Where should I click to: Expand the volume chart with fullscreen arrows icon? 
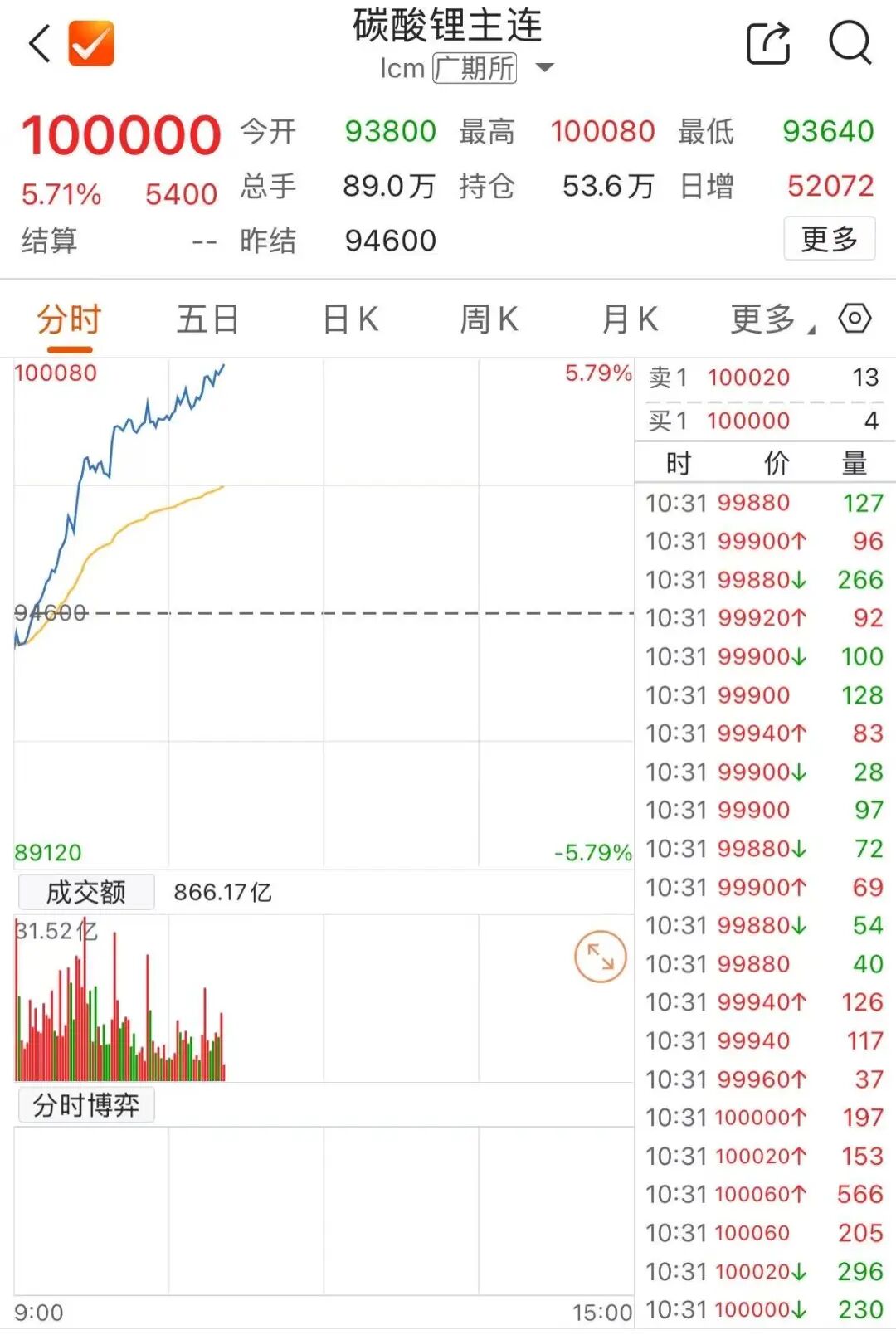tap(599, 956)
